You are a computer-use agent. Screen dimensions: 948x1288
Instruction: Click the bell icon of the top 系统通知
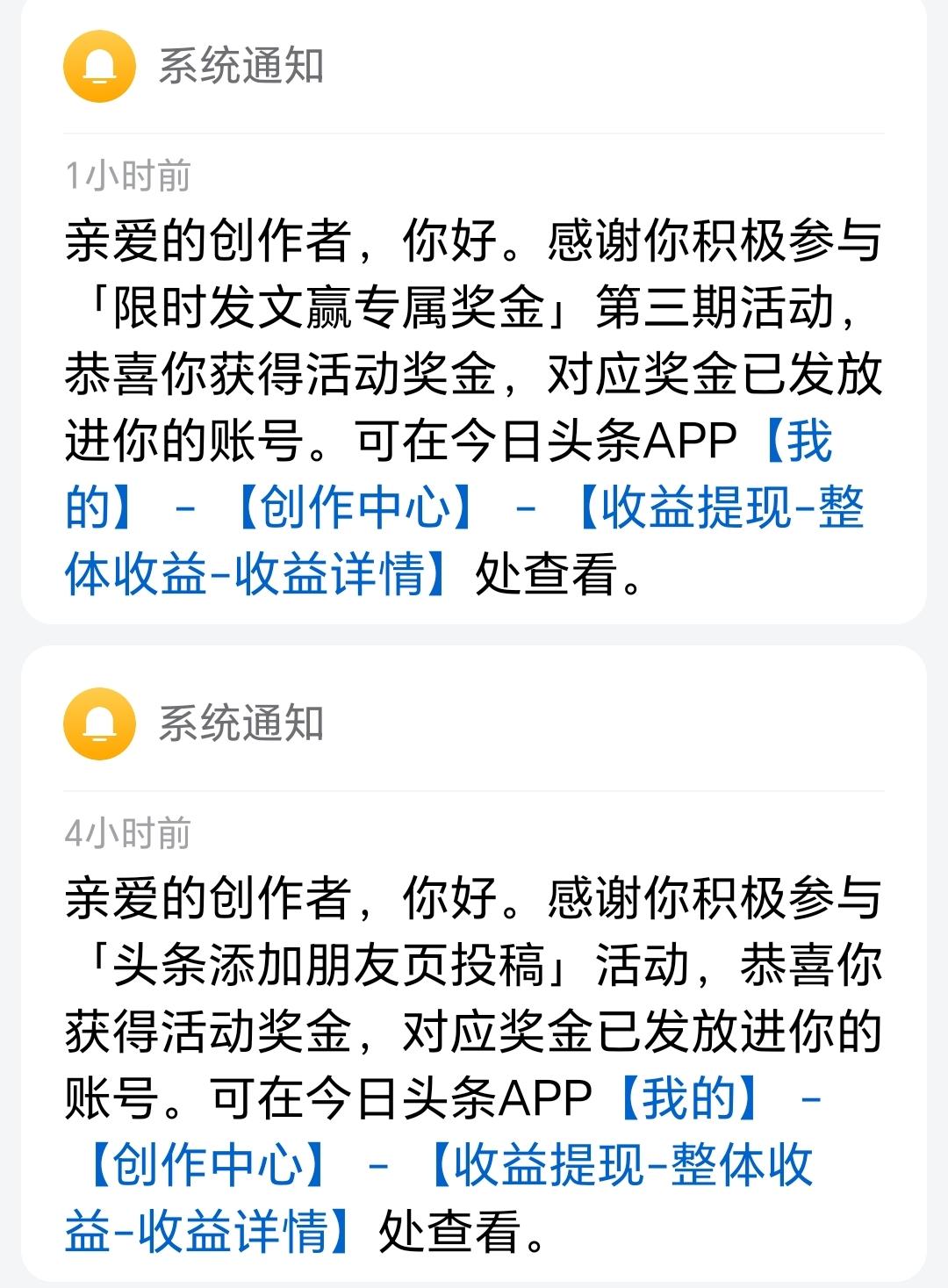[x=98, y=69]
